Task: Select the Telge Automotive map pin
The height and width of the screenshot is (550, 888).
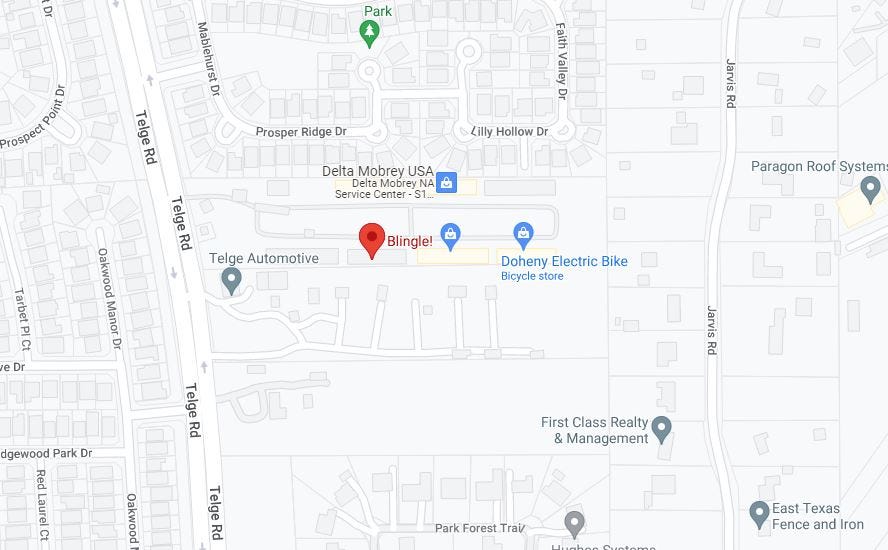Action: point(232,280)
